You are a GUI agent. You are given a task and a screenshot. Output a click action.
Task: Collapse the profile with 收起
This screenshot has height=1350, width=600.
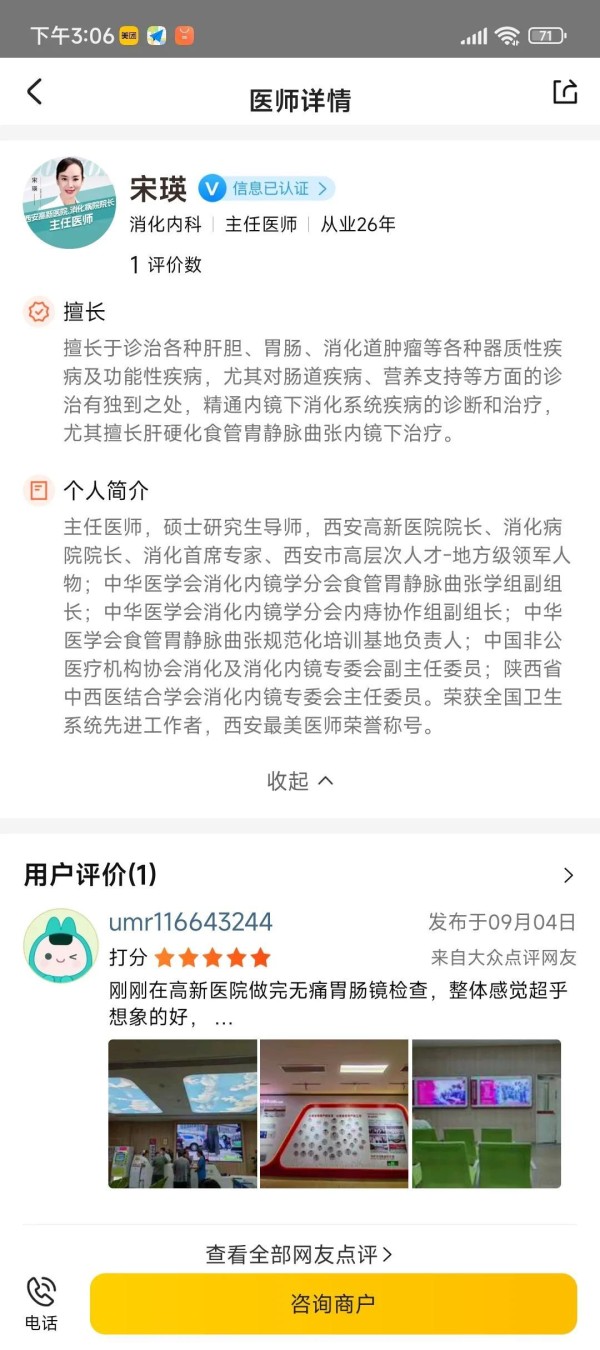pos(300,781)
